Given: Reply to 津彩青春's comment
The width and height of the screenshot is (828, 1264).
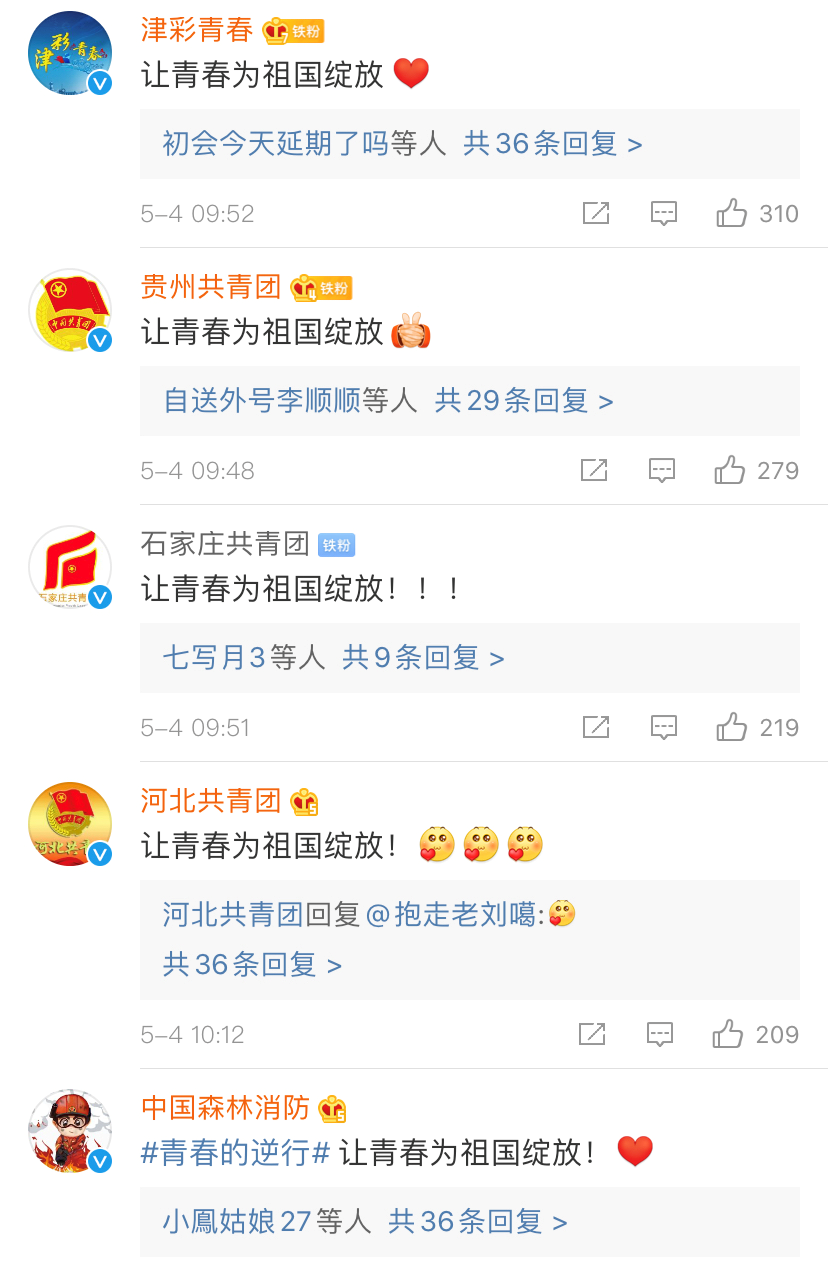Looking at the screenshot, I should (664, 213).
